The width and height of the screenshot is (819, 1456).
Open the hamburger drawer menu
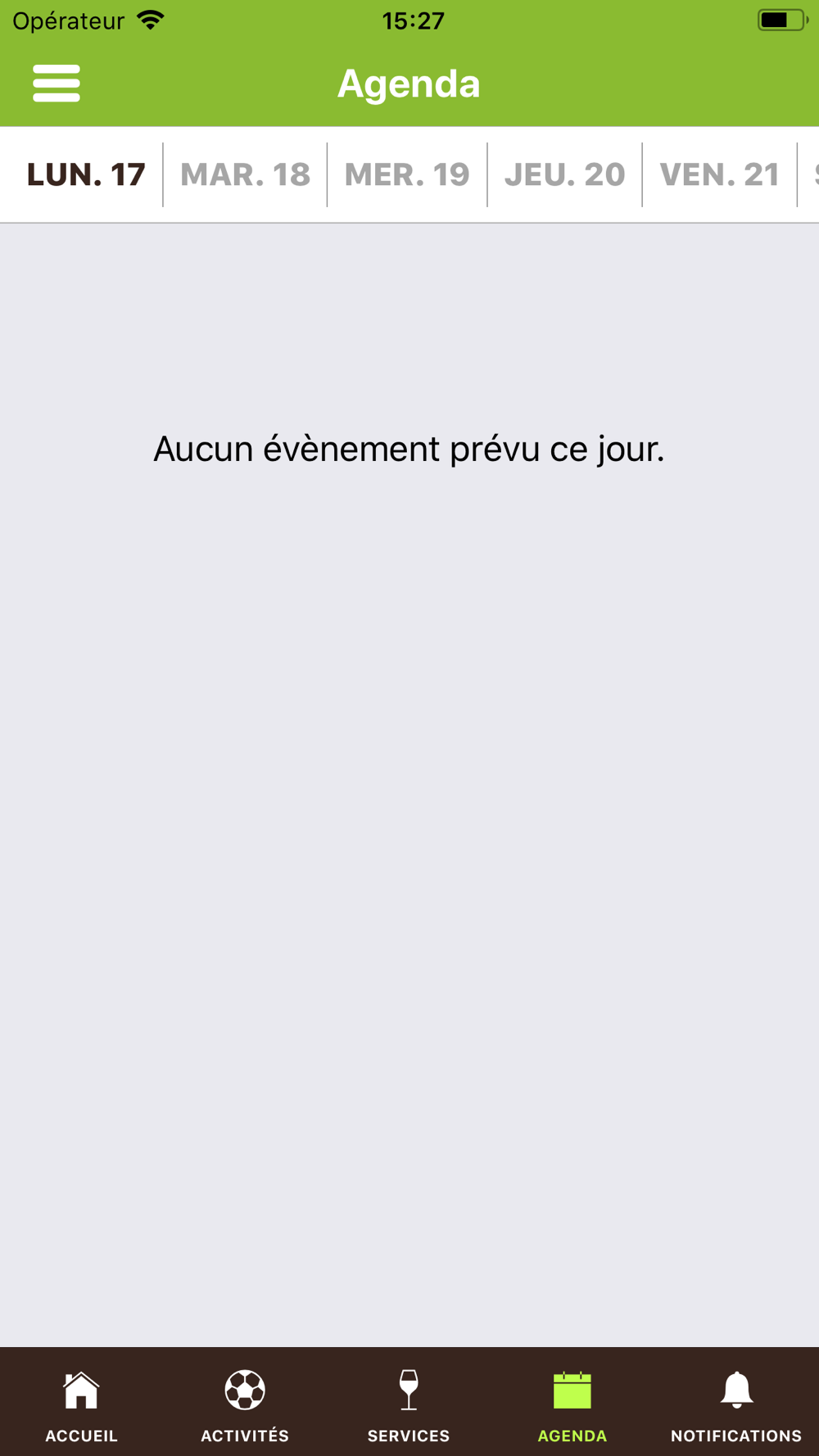(57, 84)
